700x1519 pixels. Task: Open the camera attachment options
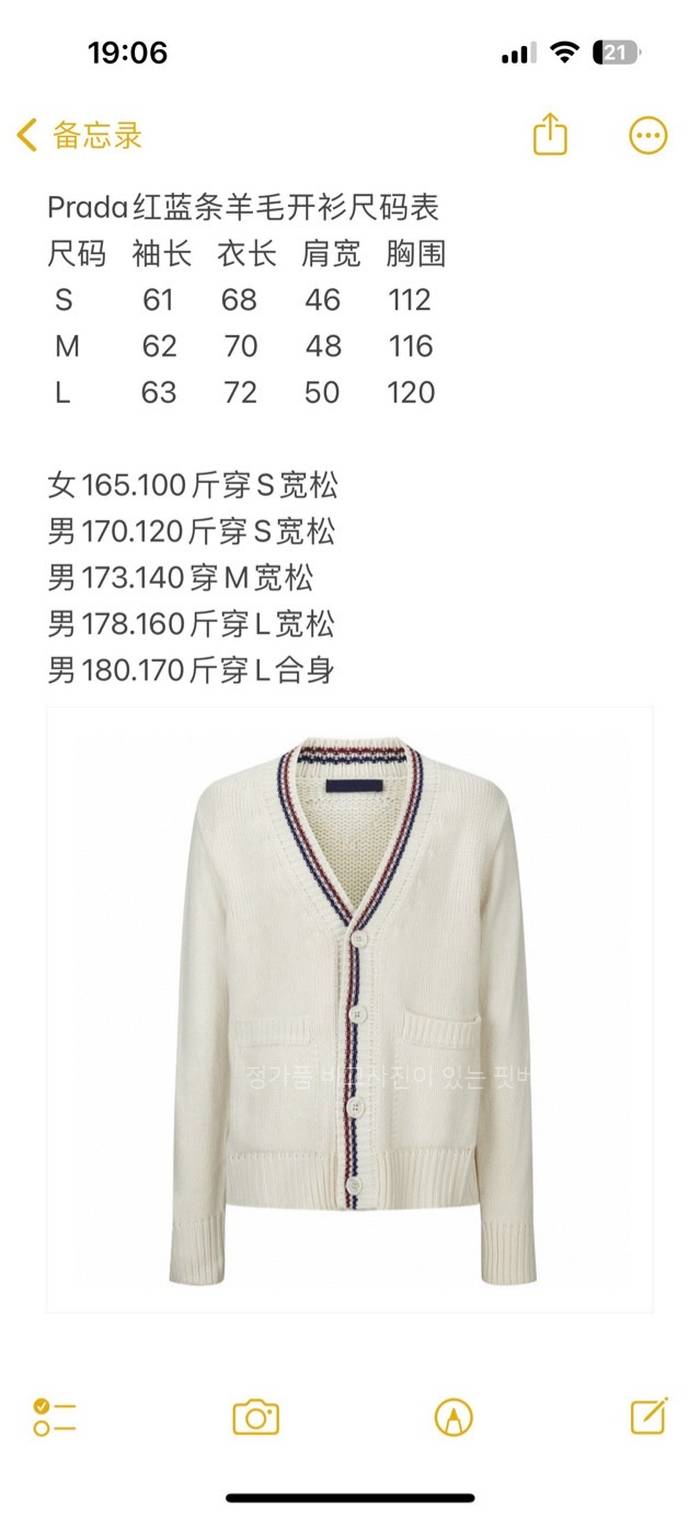[x=256, y=1417]
